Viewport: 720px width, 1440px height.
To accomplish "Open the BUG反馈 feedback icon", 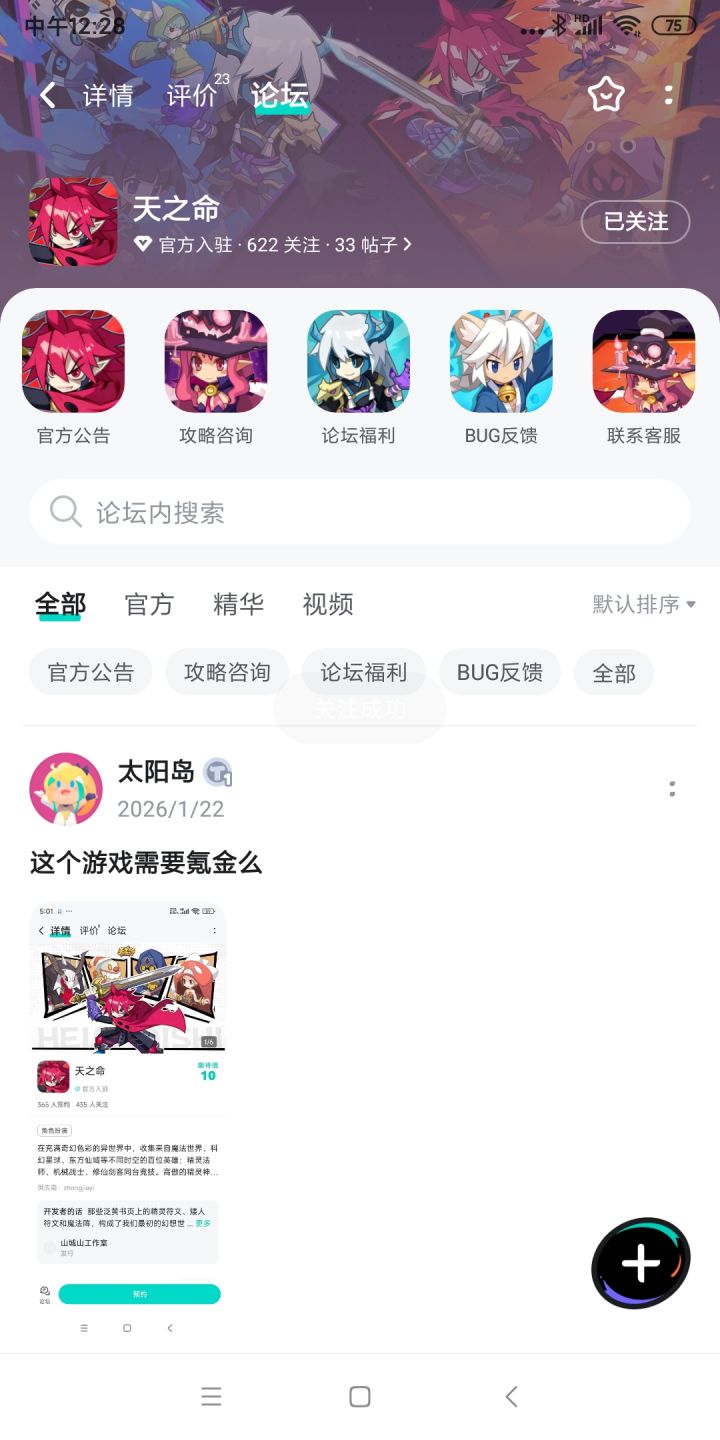I will tap(500, 362).
